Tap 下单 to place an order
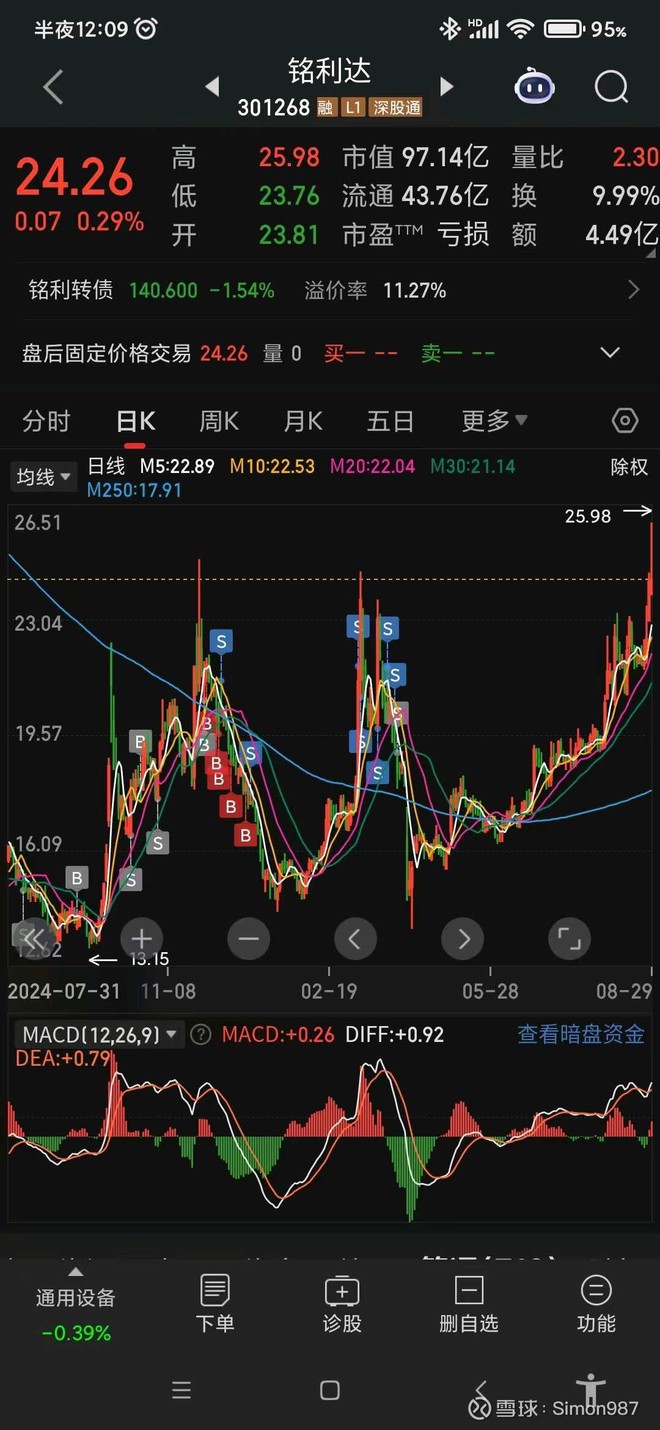Image resolution: width=660 pixels, height=1430 pixels. click(x=214, y=1304)
